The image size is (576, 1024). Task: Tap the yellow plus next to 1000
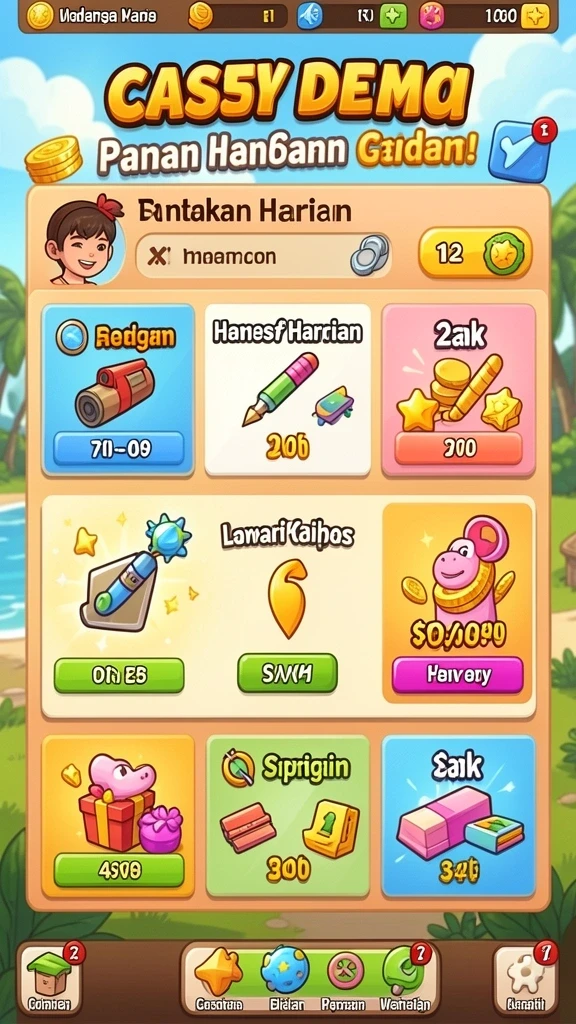(x=535, y=16)
